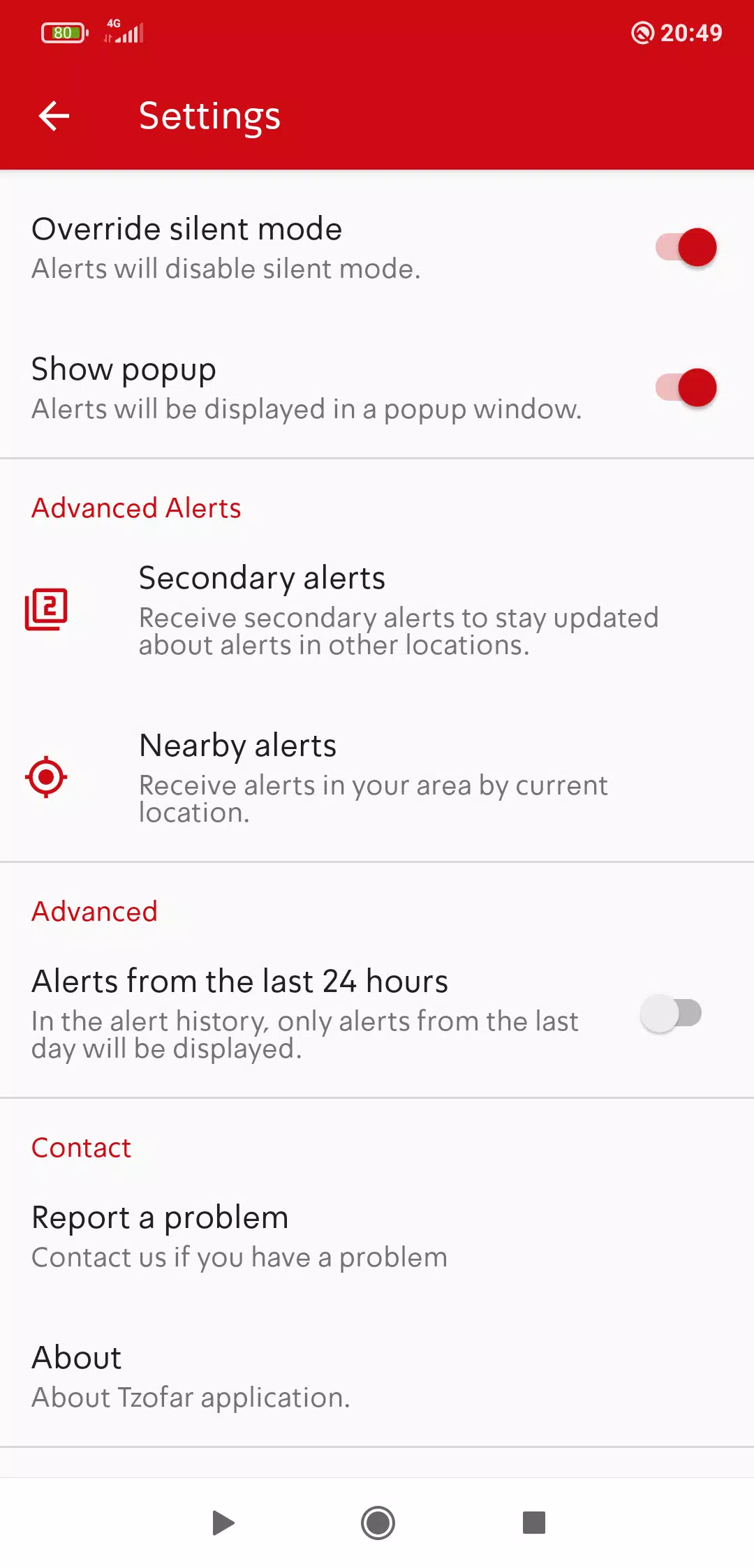The height and width of the screenshot is (1568, 754).
Task: Tap the clock in the status bar
Action: click(x=691, y=33)
